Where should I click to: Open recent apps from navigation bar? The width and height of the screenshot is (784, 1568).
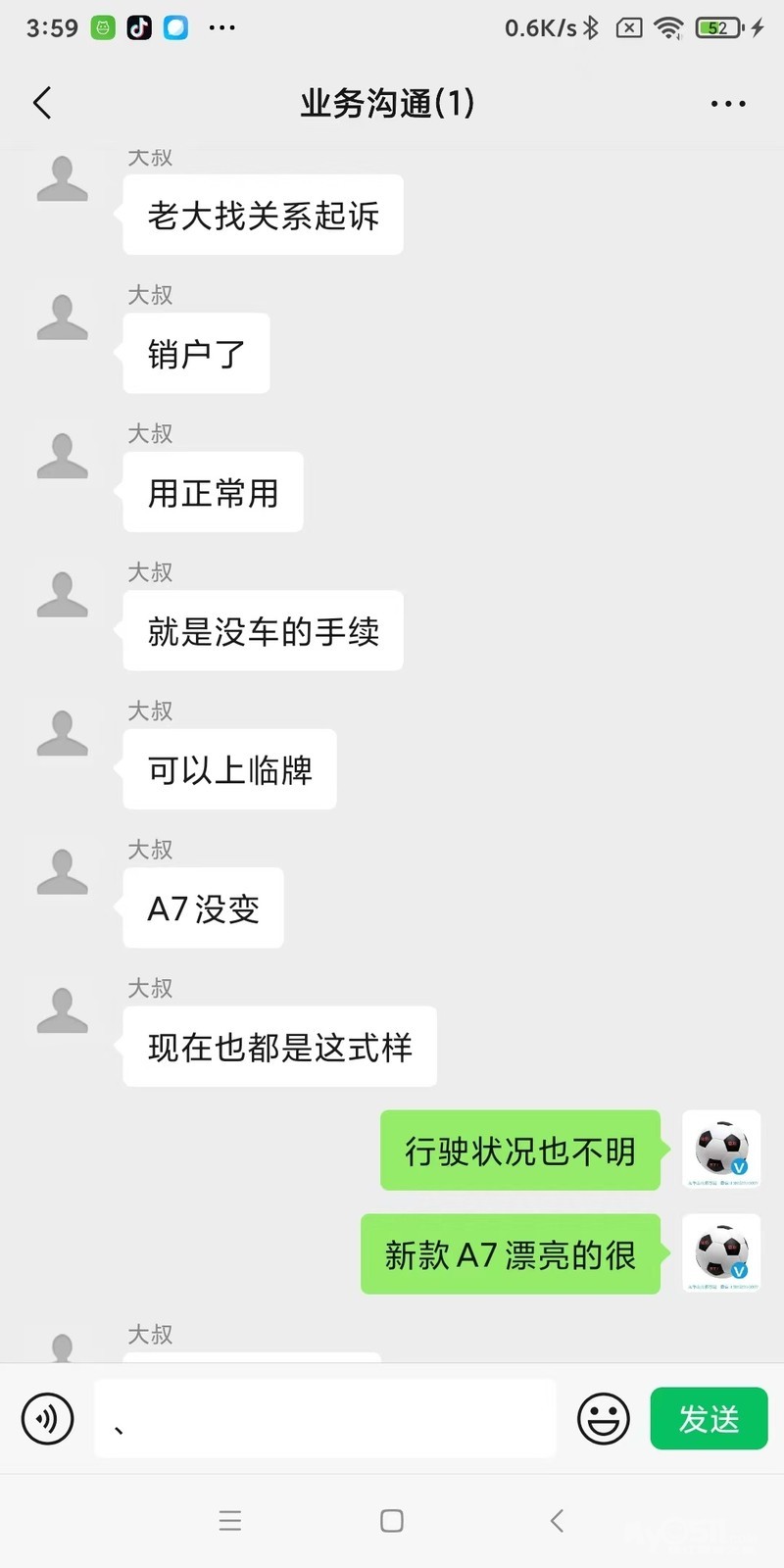[229, 1520]
